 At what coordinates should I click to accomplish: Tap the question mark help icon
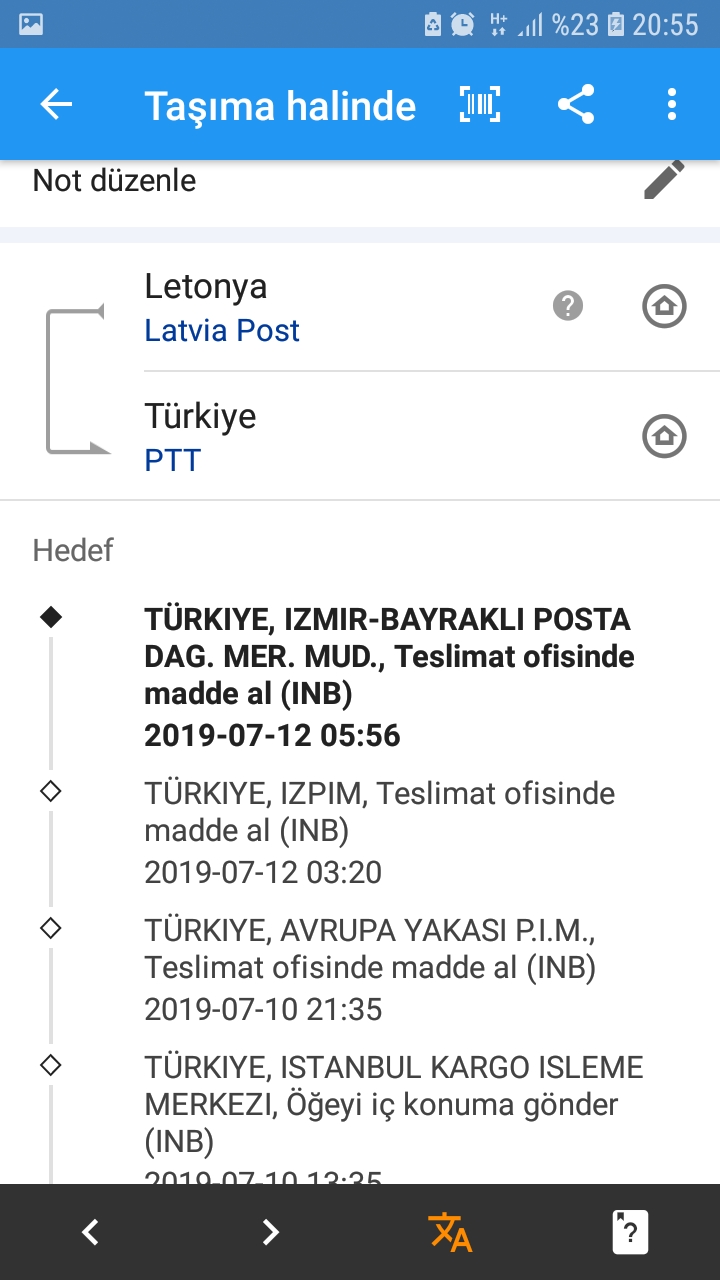568,306
